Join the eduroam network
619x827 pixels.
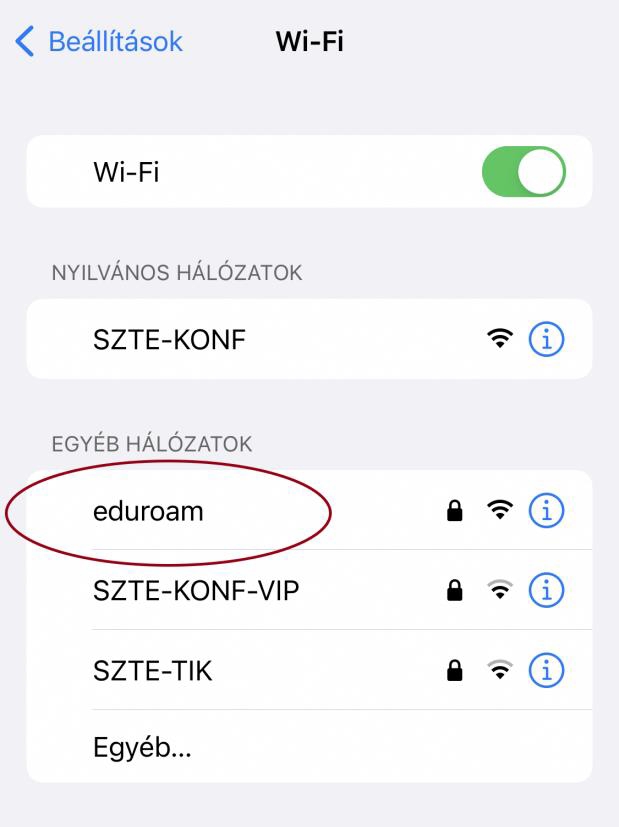pyautogui.click(x=149, y=511)
